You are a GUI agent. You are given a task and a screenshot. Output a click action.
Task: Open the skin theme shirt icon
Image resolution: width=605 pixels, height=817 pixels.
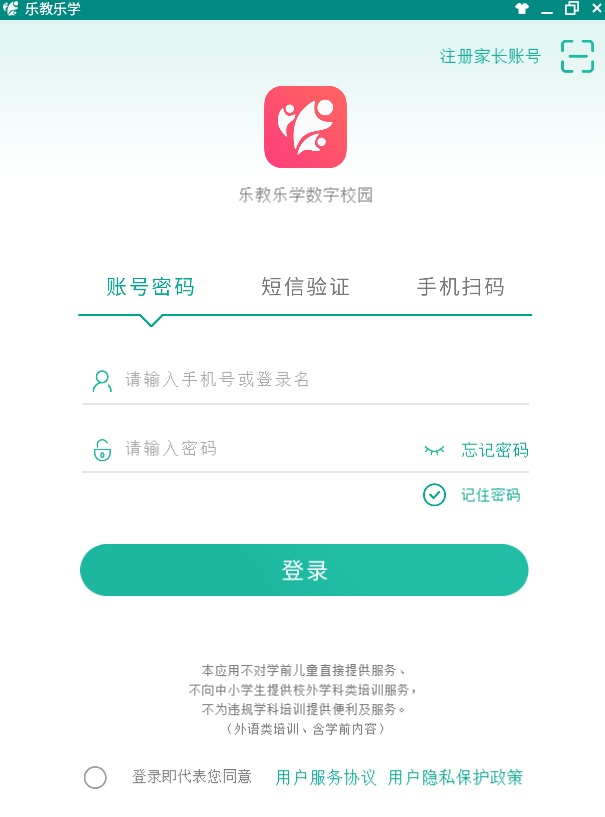point(522,9)
